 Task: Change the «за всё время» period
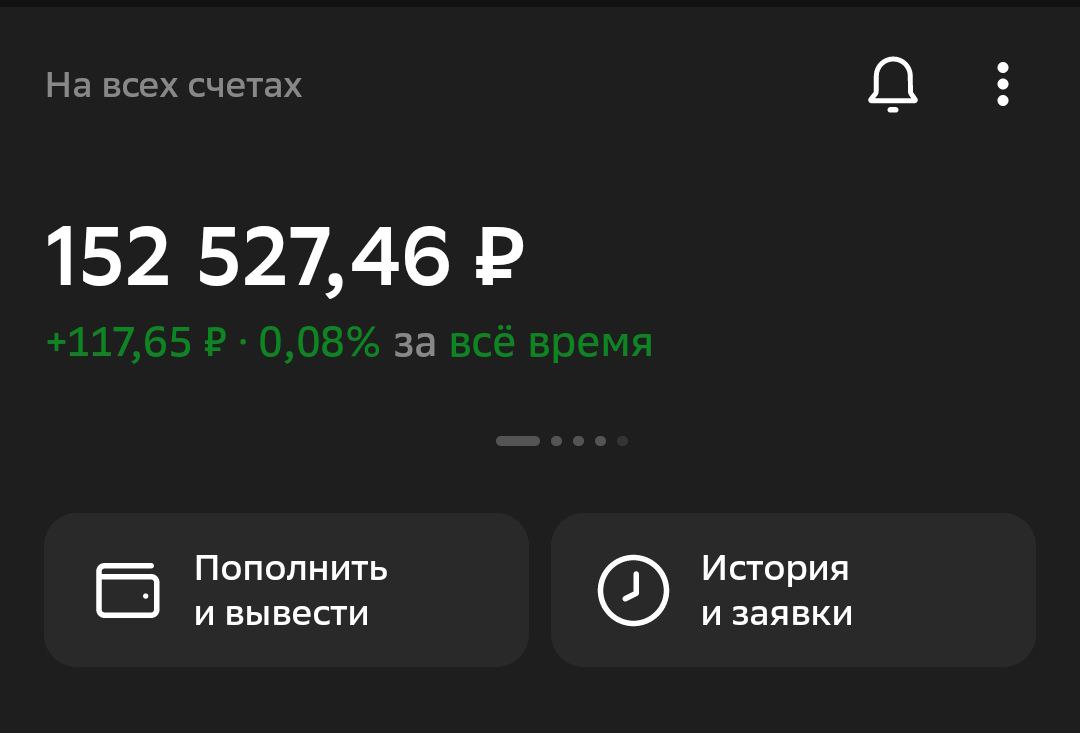point(550,343)
